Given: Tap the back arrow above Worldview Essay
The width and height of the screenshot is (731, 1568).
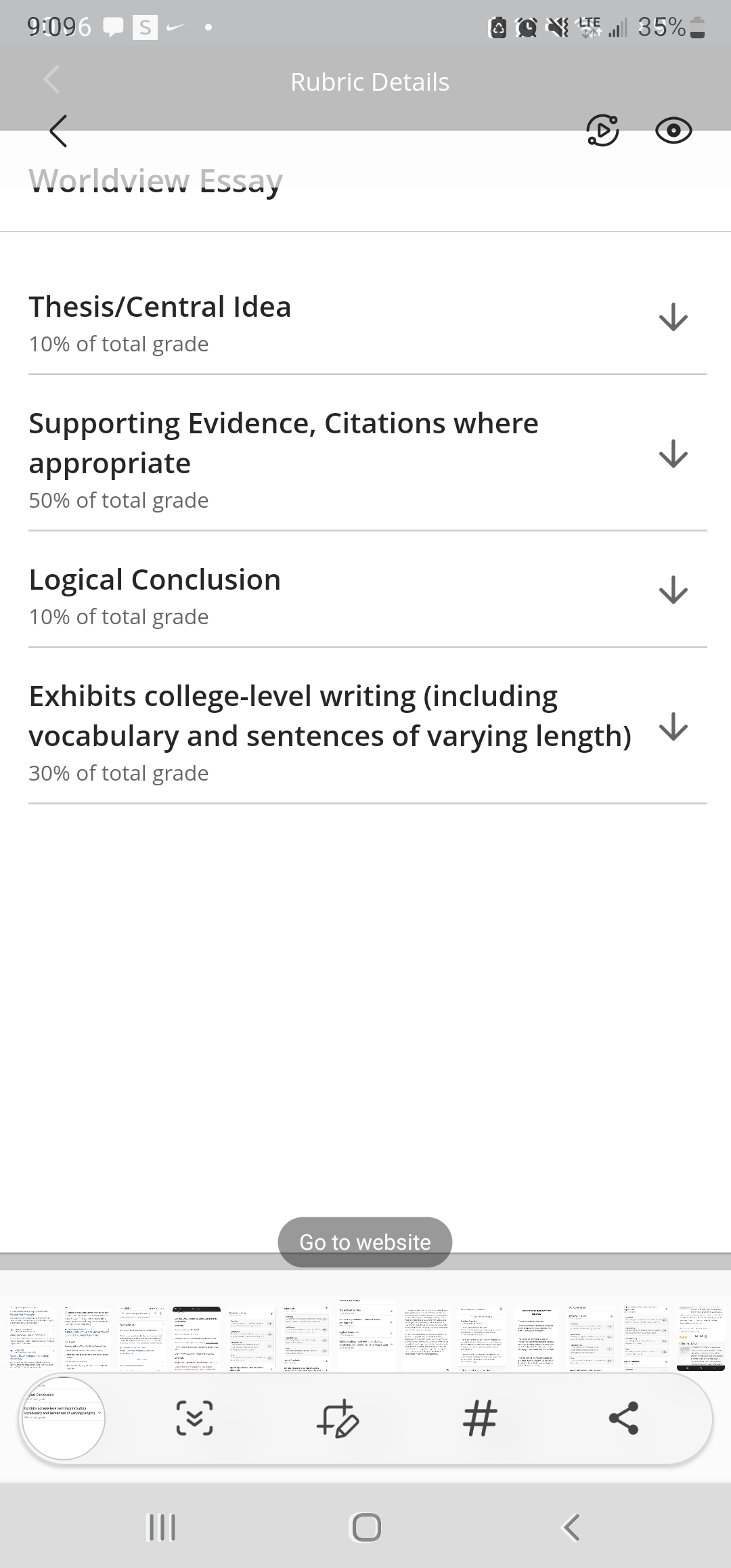Looking at the screenshot, I should click(x=59, y=131).
